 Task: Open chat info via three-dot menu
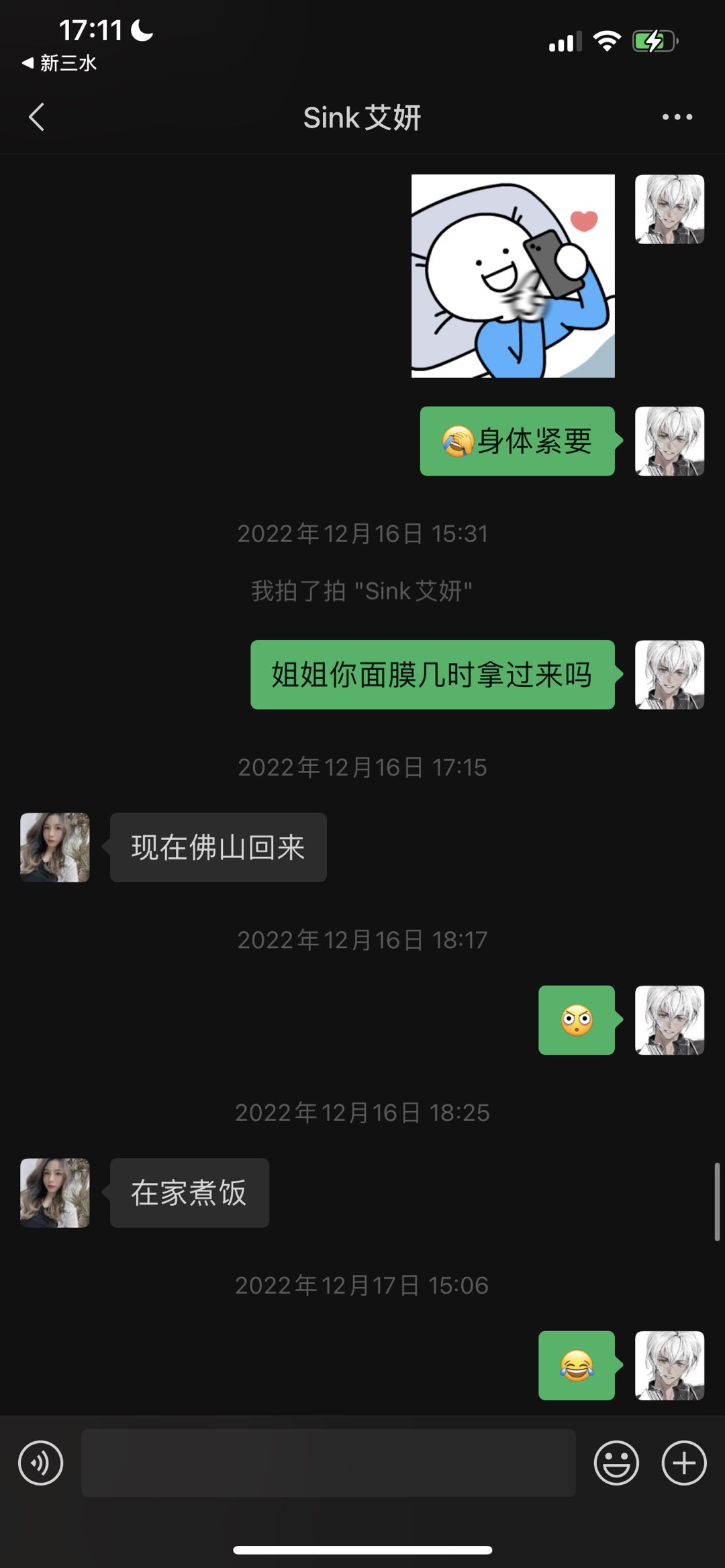pyautogui.click(x=677, y=117)
